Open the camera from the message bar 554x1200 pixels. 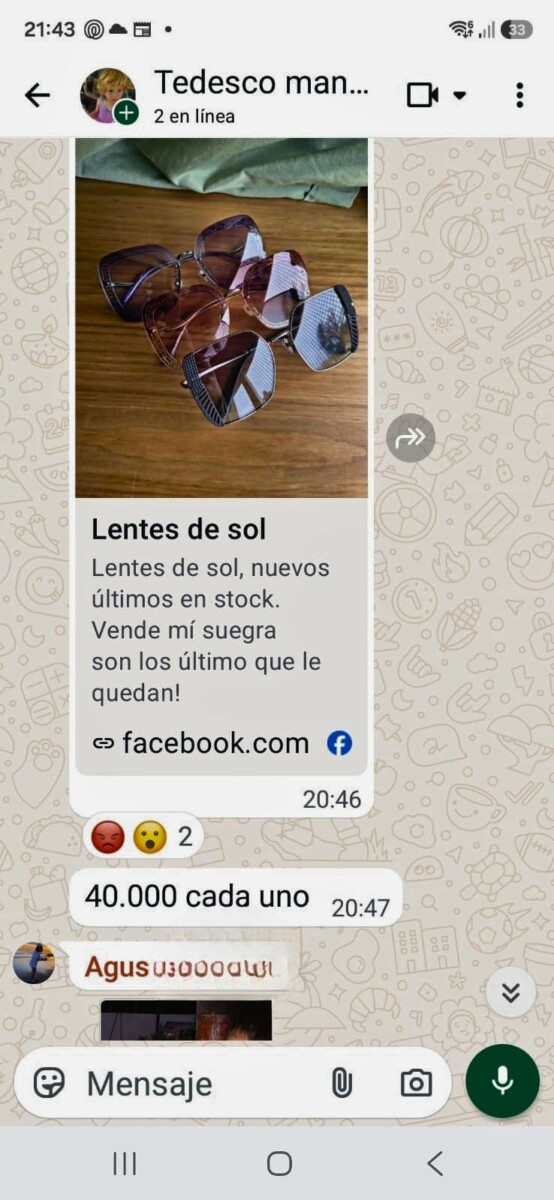tap(415, 1083)
